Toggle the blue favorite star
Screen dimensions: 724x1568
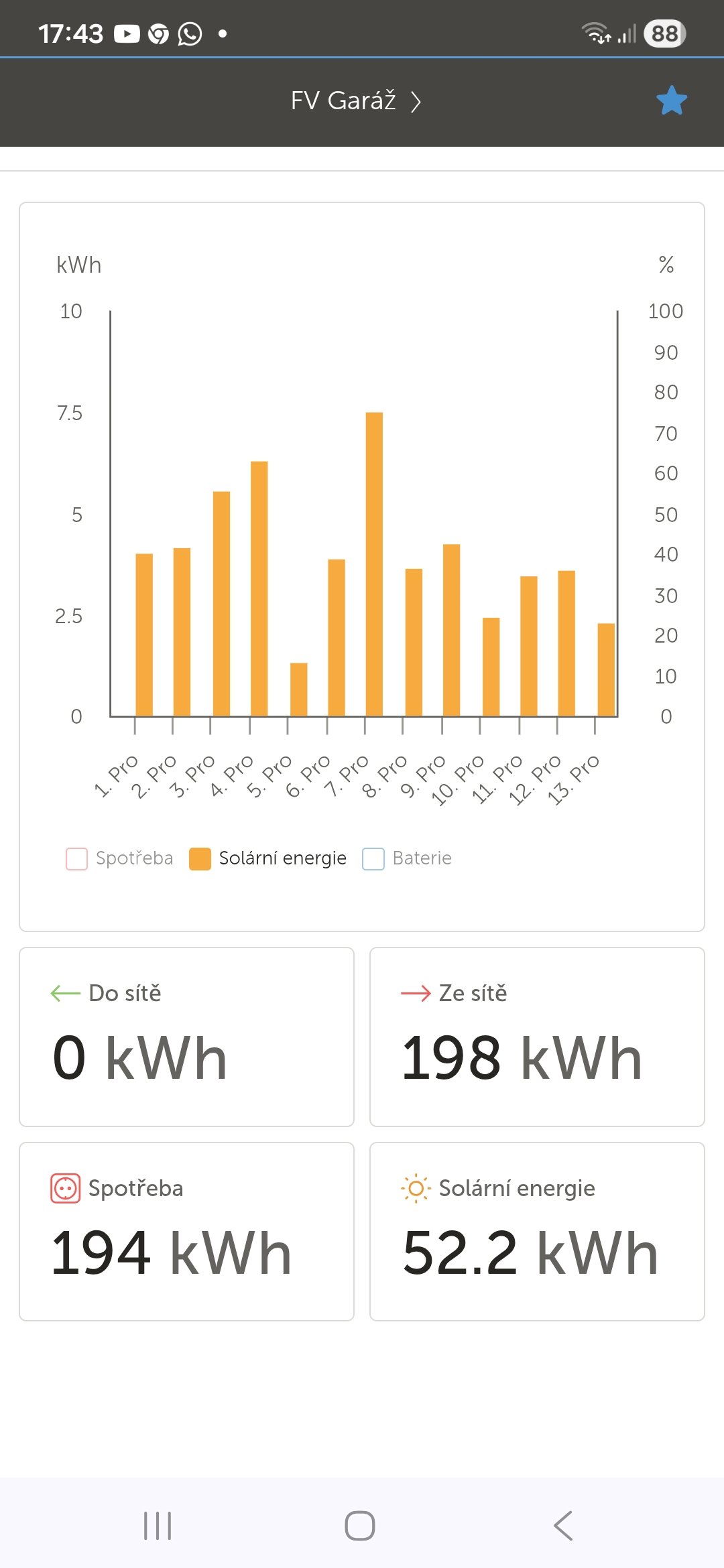pyautogui.click(x=672, y=101)
